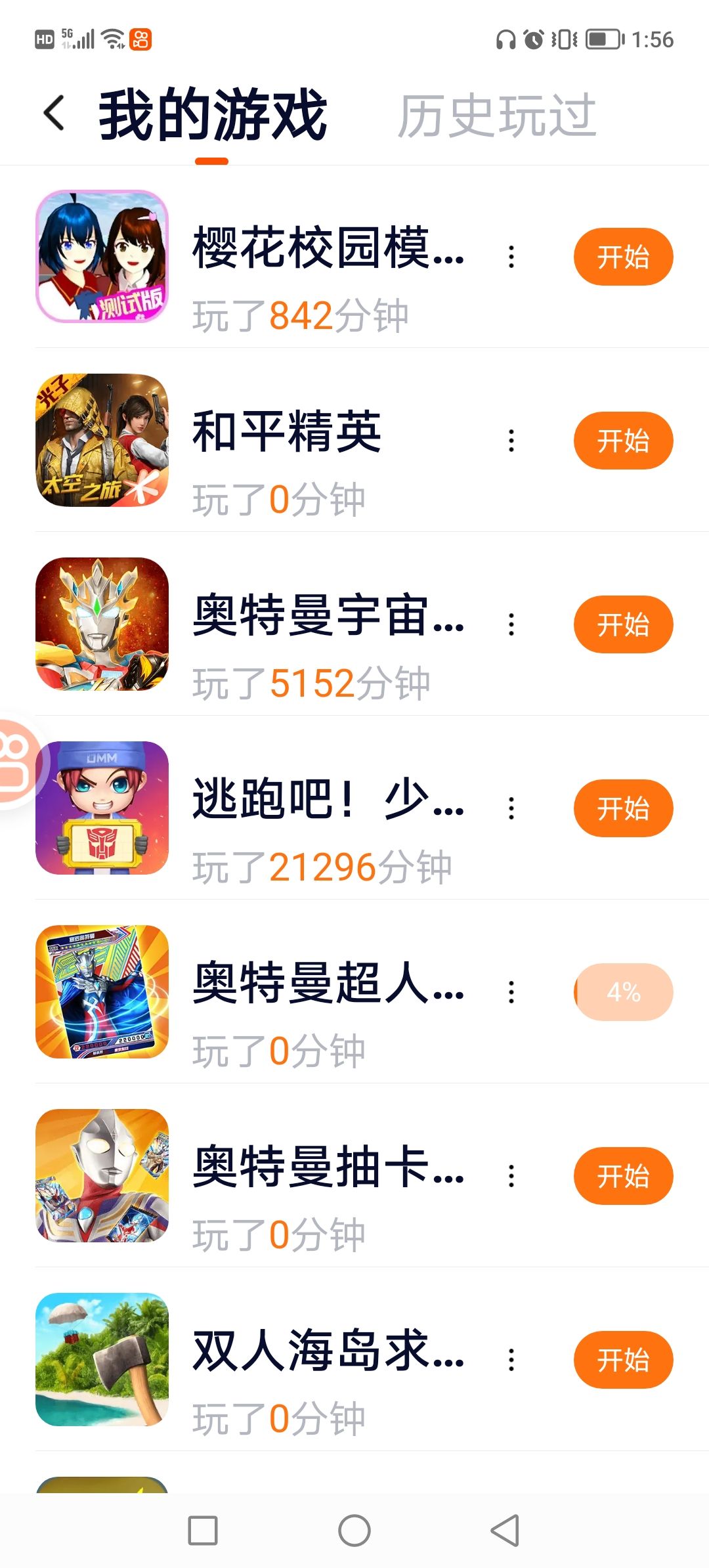Tap 开始 for 和平精英

[x=622, y=441]
